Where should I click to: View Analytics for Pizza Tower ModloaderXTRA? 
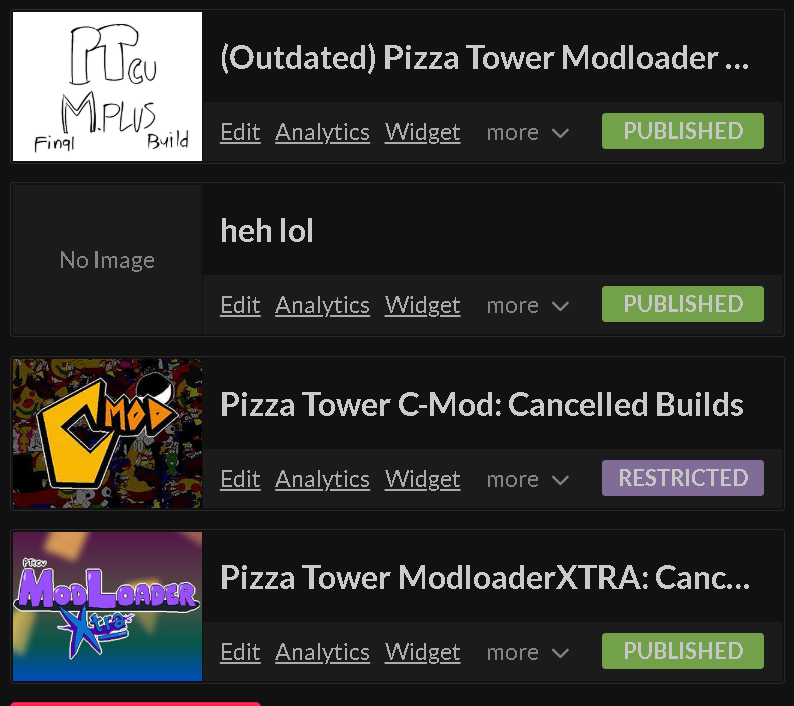click(x=322, y=652)
